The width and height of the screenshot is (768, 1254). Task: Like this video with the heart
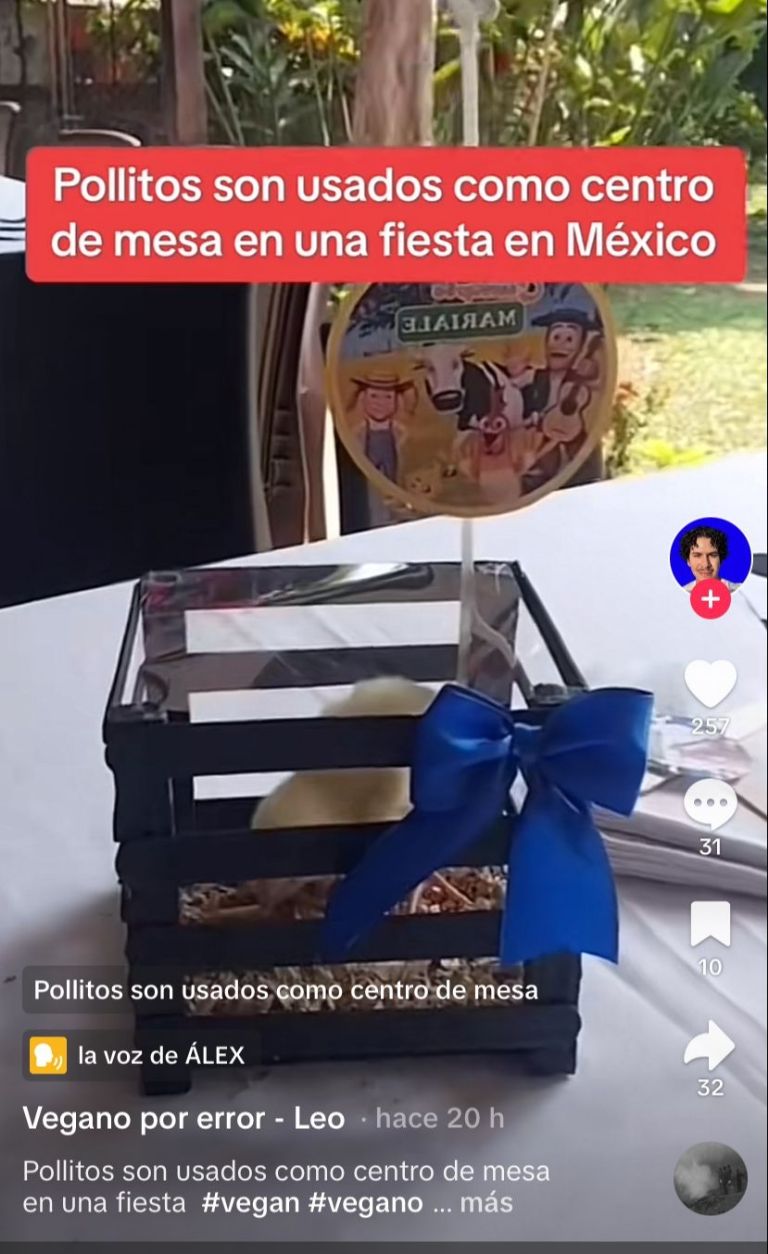click(710, 685)
